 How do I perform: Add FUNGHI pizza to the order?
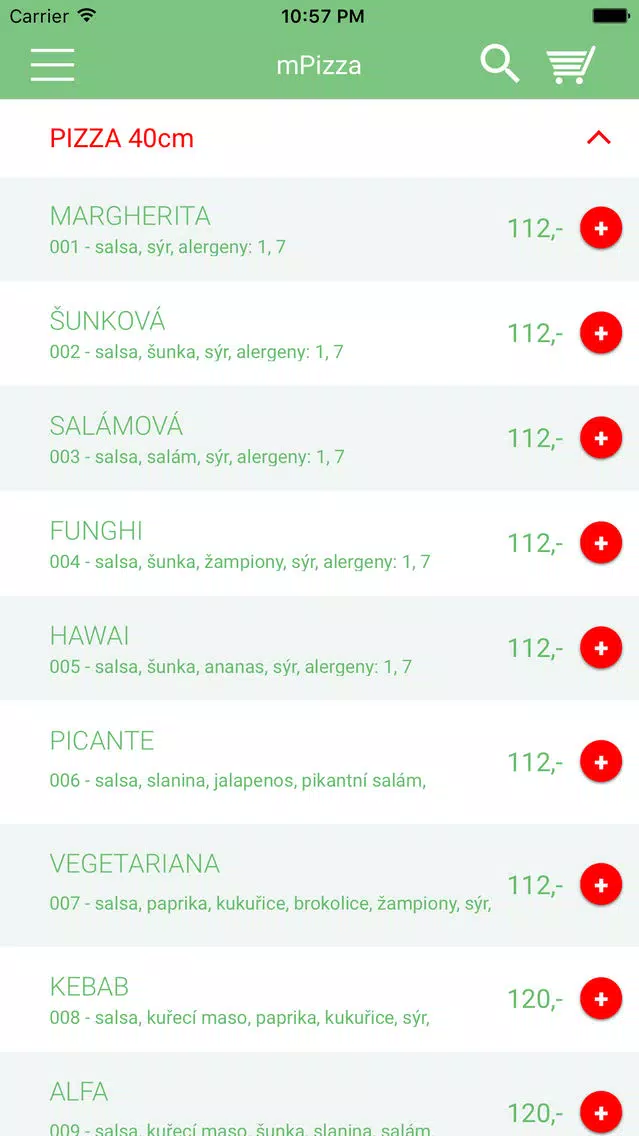click(x=601, y=543)
